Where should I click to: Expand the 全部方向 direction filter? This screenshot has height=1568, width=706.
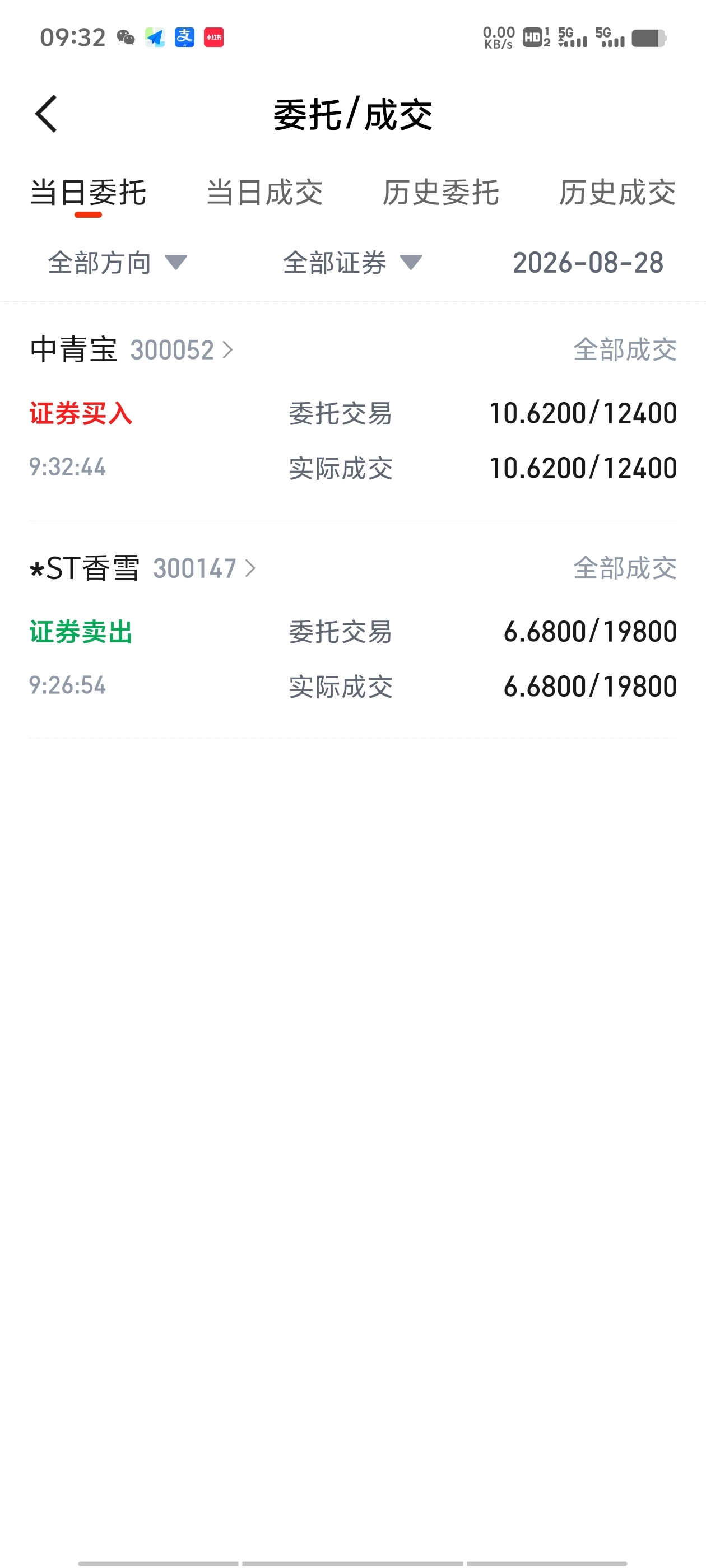118,263
